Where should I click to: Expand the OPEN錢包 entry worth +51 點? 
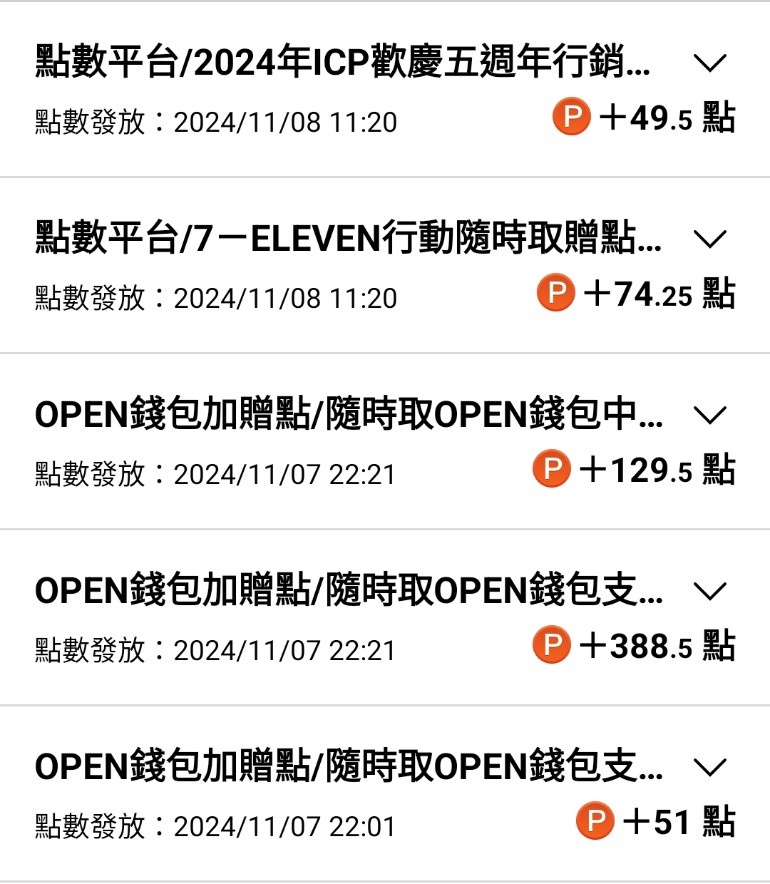click(x=709, y=767)
